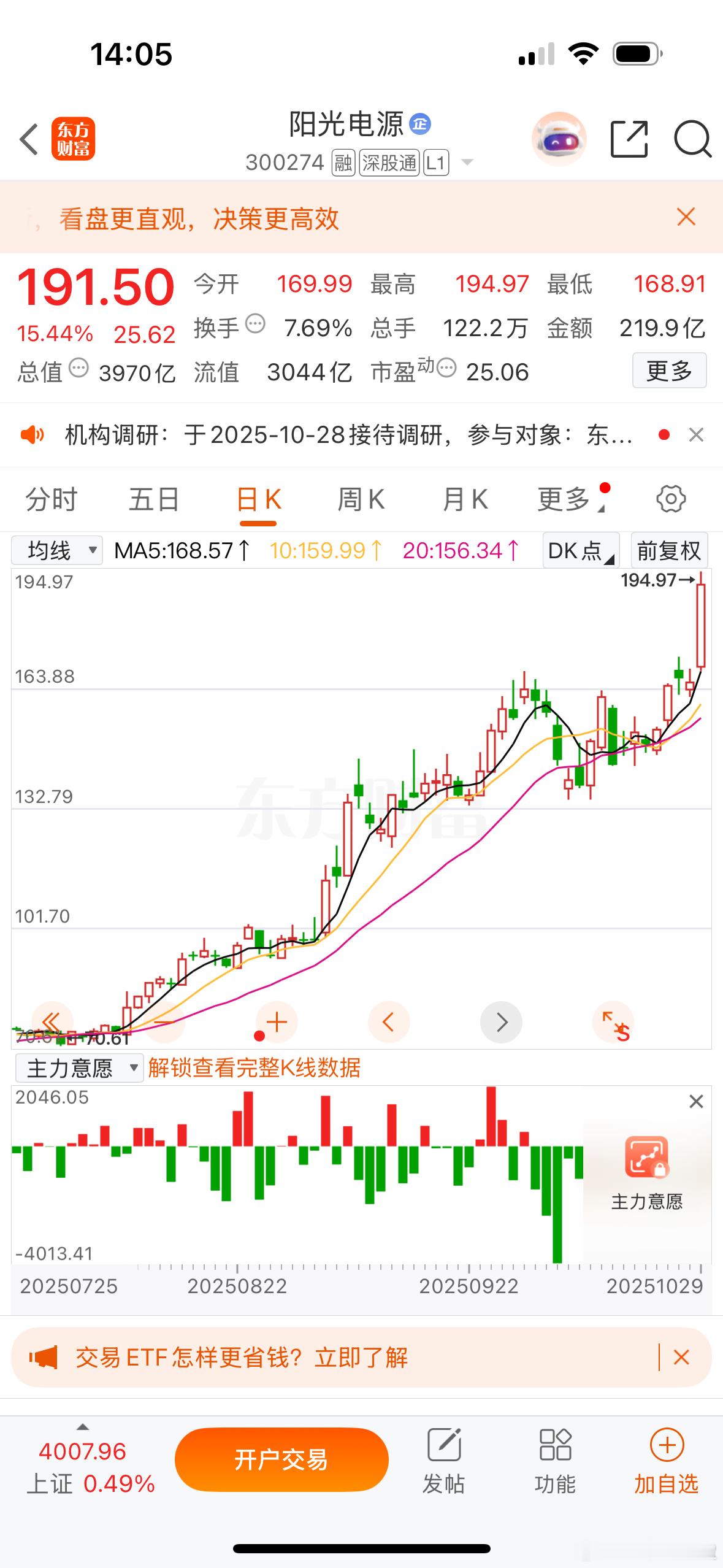723x1568 pixels.
Task: Tap the back arrow to exit stock page
Action: (29, 140)
